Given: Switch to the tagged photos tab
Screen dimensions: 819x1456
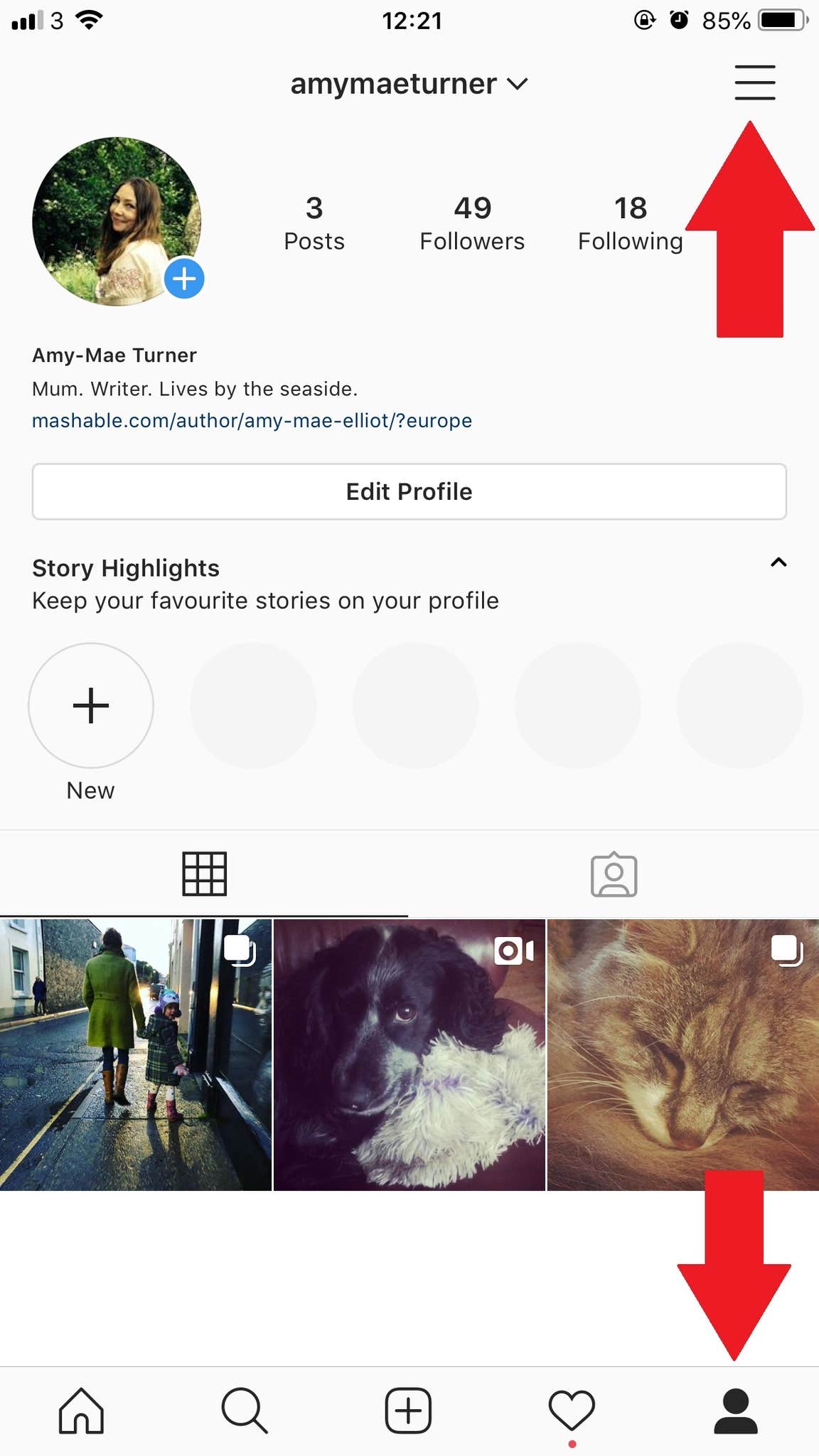Looking at the screenshot, I should click(x=614, y=874).
